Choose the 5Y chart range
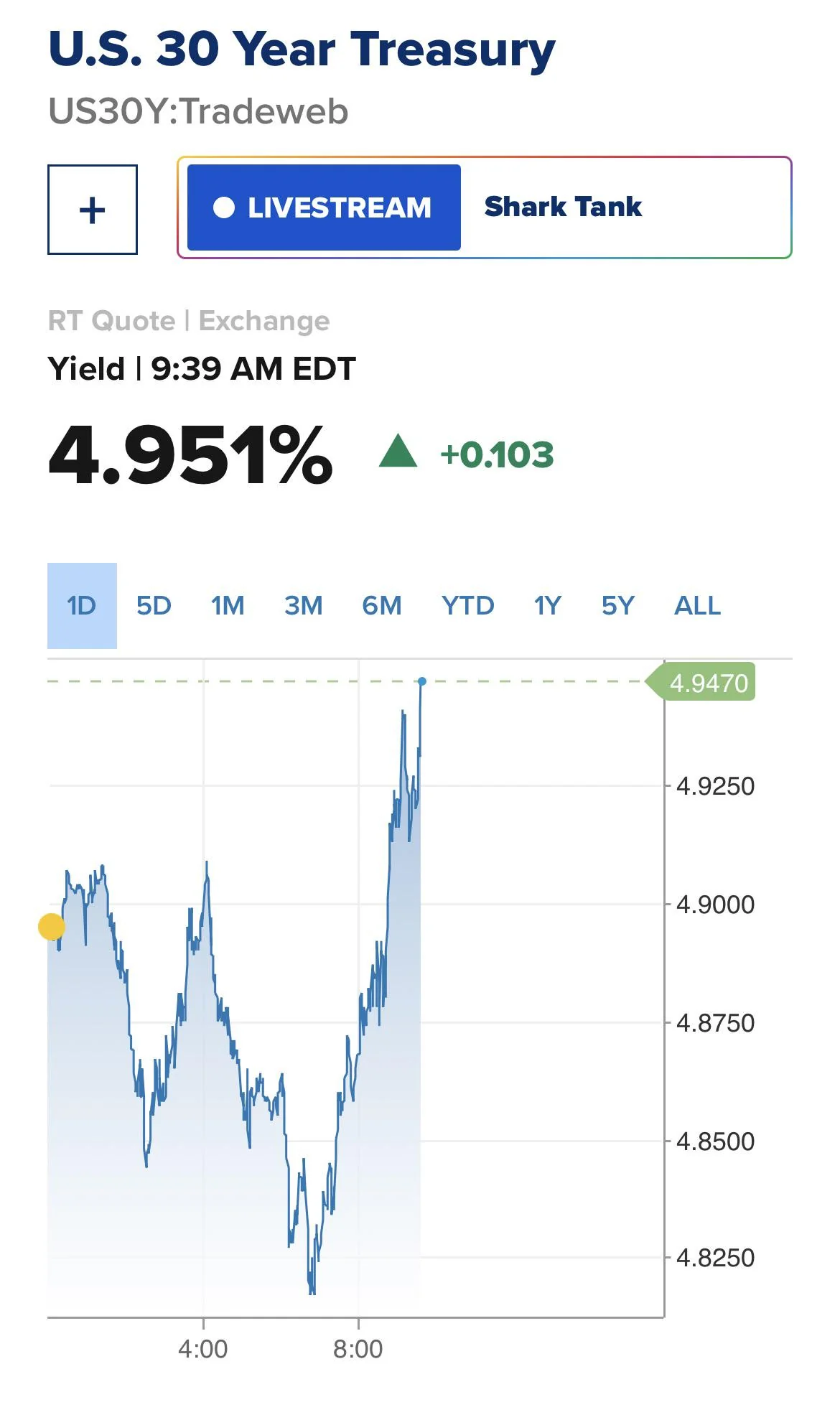 coord(618,606)
